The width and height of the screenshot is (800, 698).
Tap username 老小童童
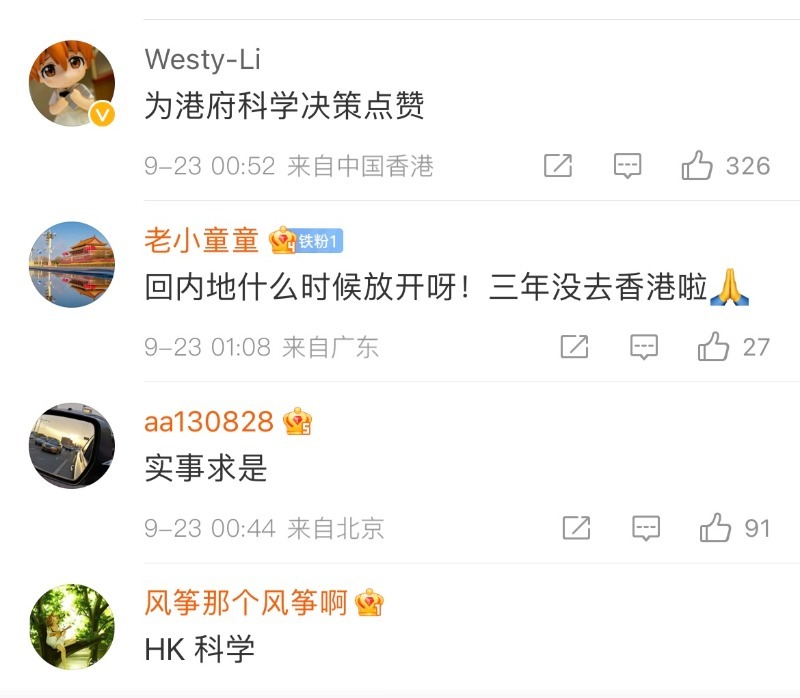tap(202, 240)
